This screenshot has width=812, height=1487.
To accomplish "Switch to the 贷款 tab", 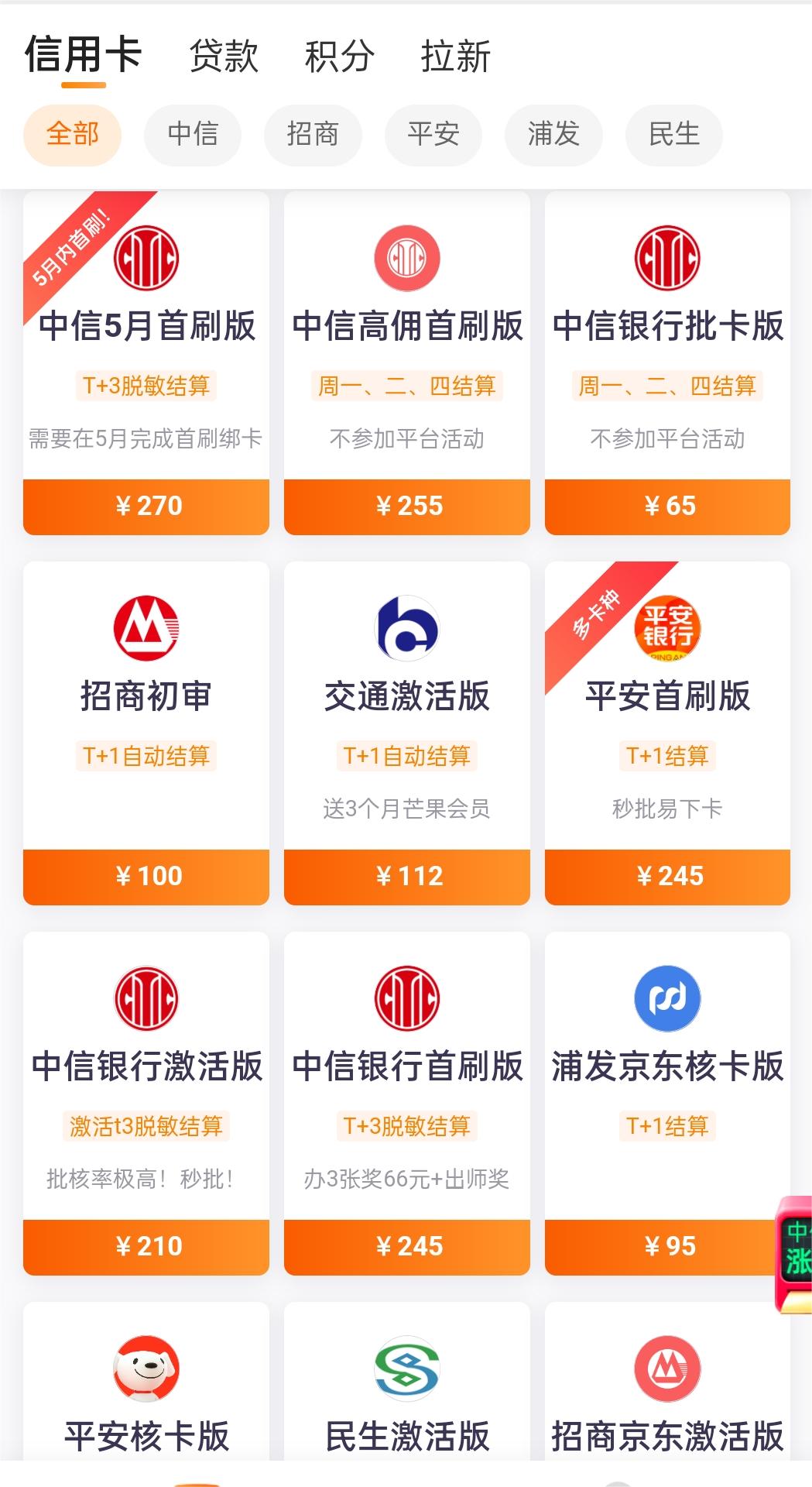I will click(224, 57).
